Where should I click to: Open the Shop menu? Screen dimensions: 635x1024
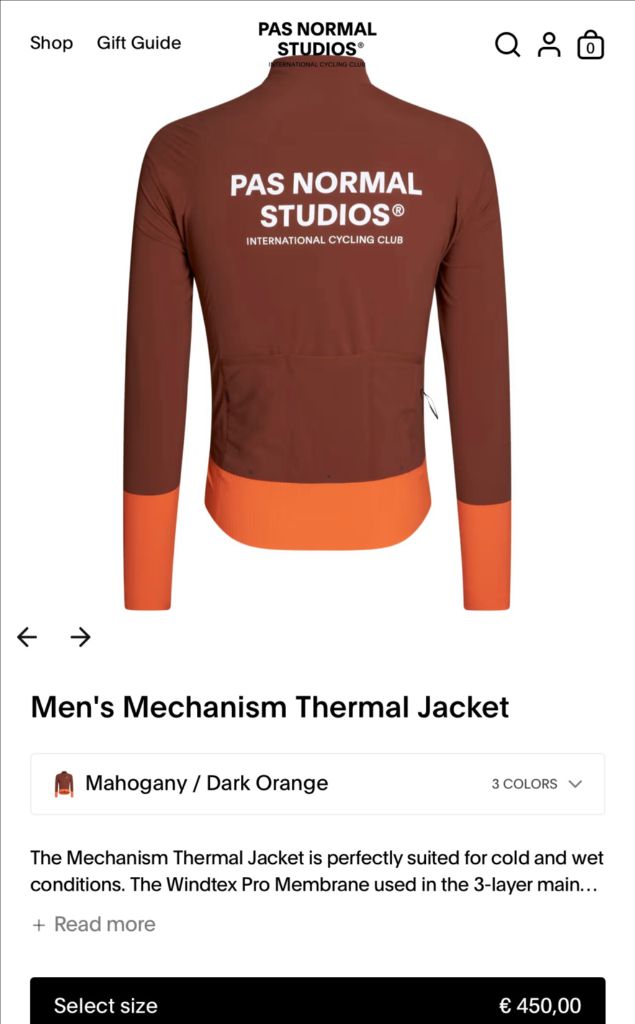(x=51, y=43)
